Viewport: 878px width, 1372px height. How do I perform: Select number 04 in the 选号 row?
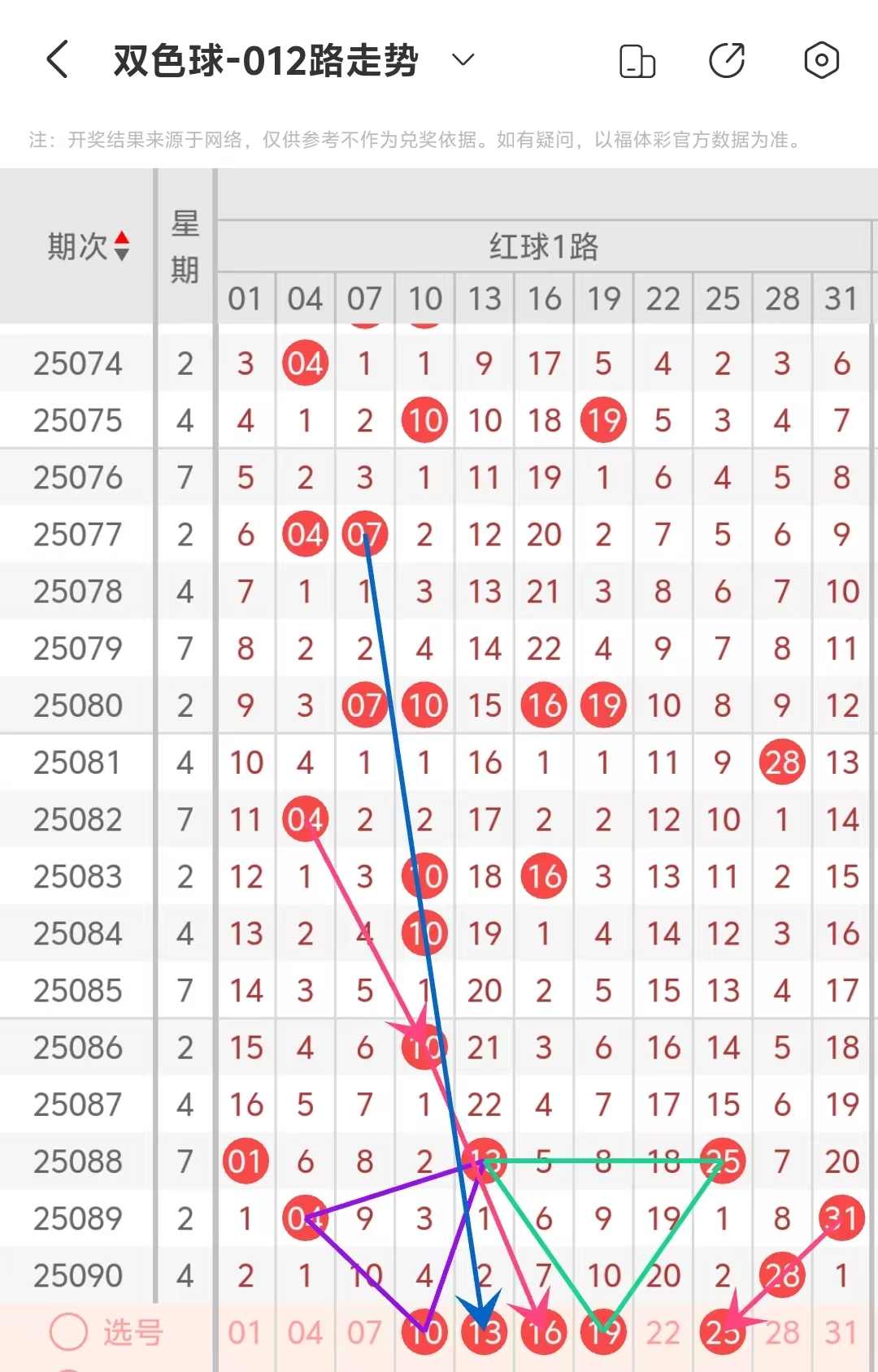(305, 1332)
